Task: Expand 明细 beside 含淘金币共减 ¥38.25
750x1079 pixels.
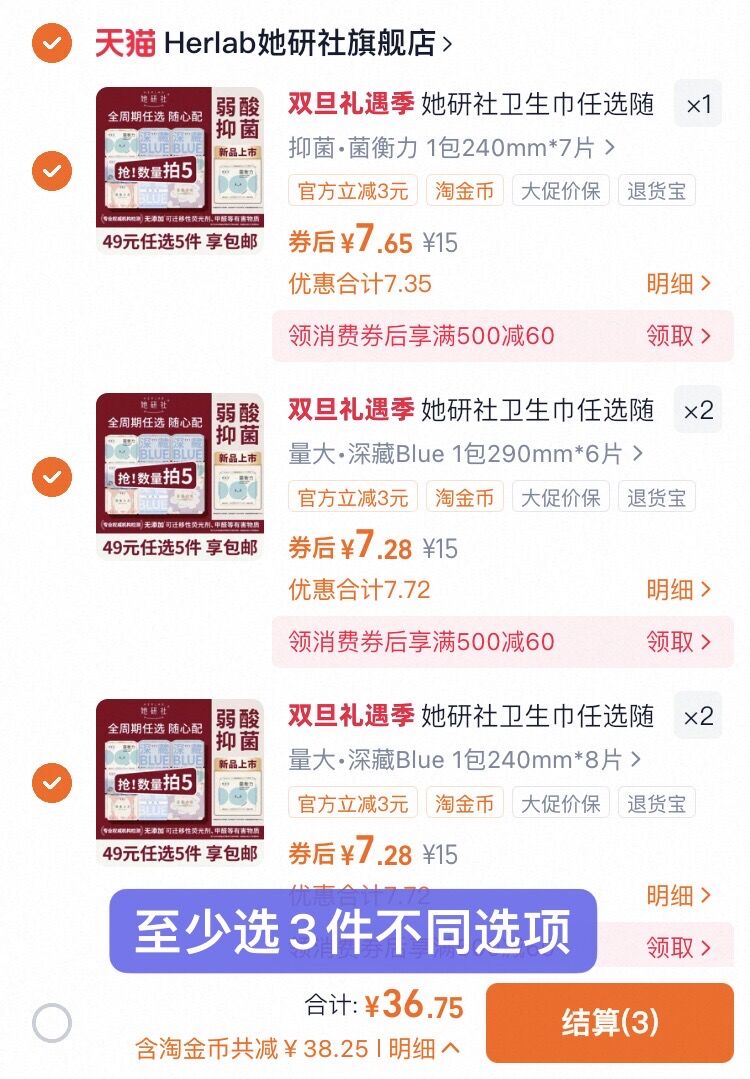Action: click(424, 1048)
